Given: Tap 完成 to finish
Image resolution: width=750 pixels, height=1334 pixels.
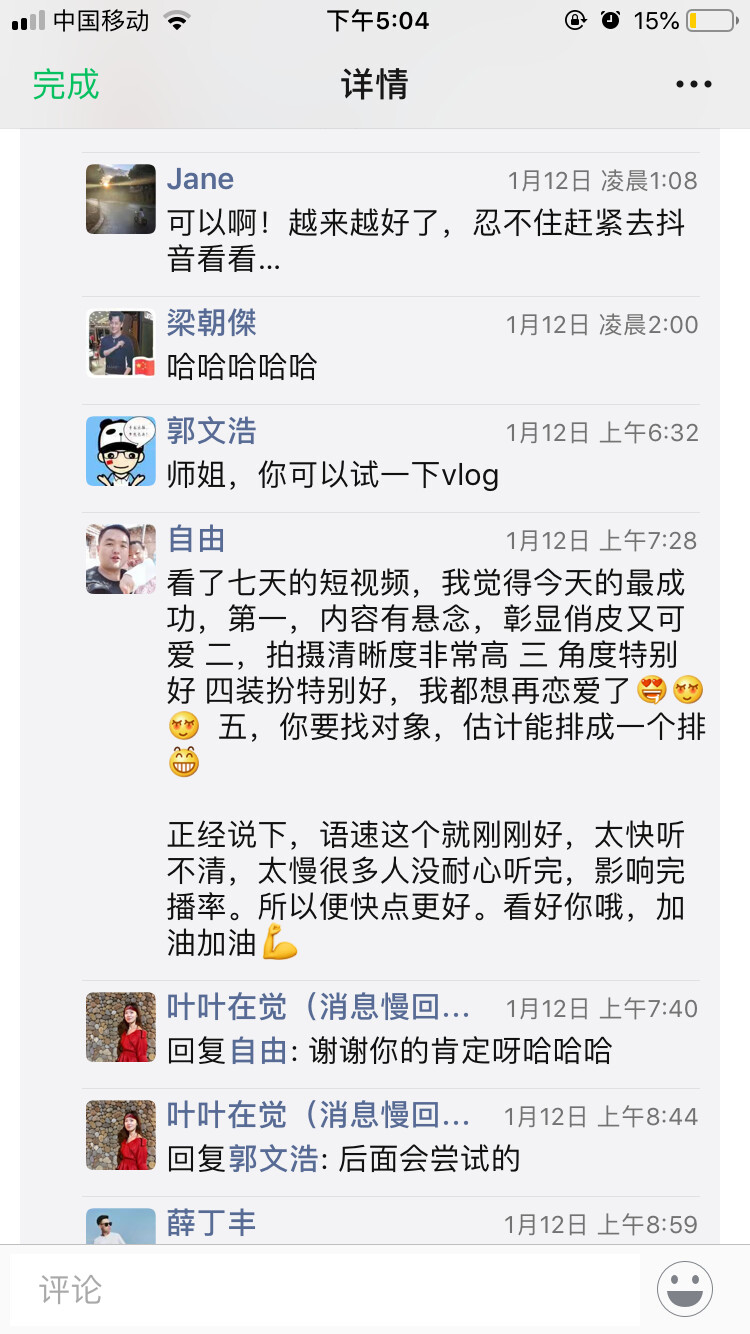Looking at the screenshot, I should click(62, 84).
